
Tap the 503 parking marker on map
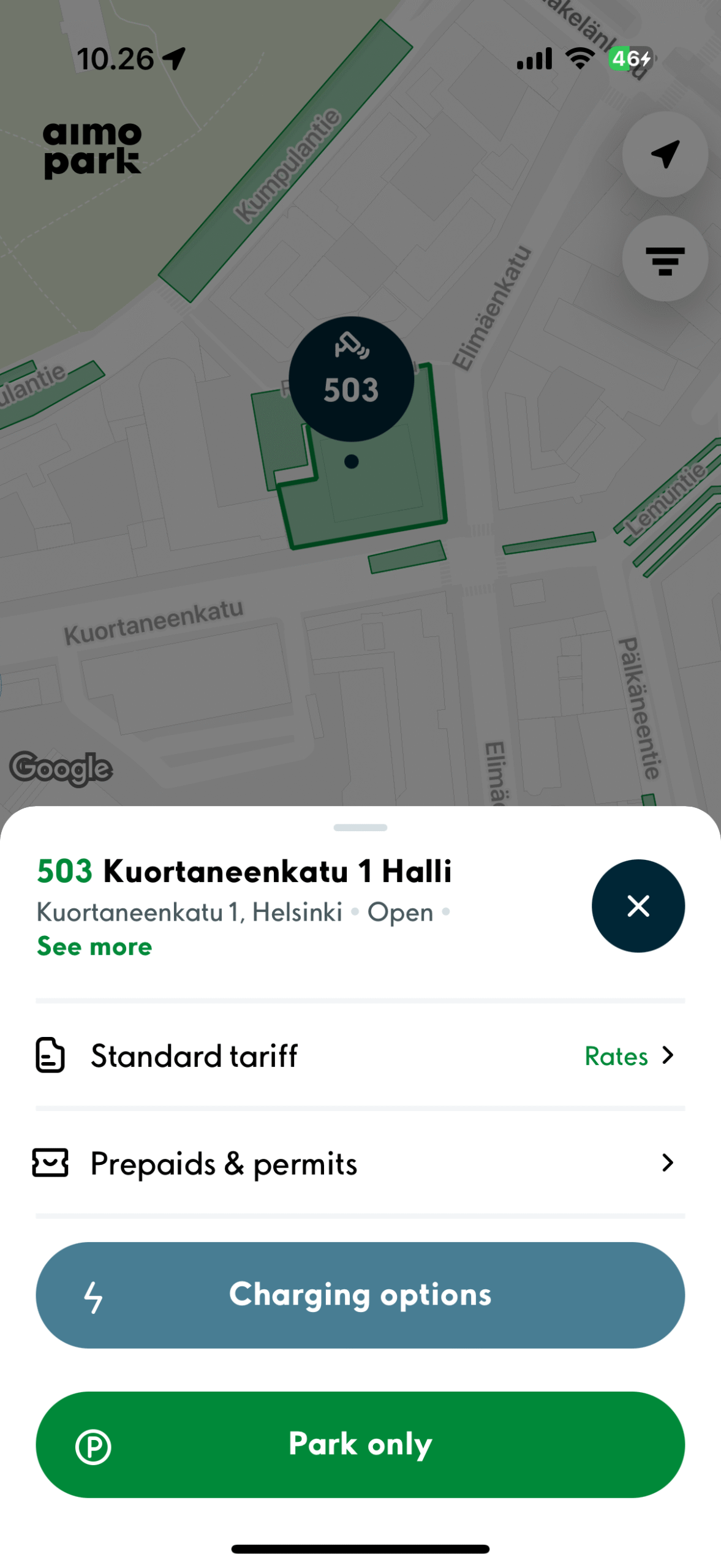click(x=351, y=379)
